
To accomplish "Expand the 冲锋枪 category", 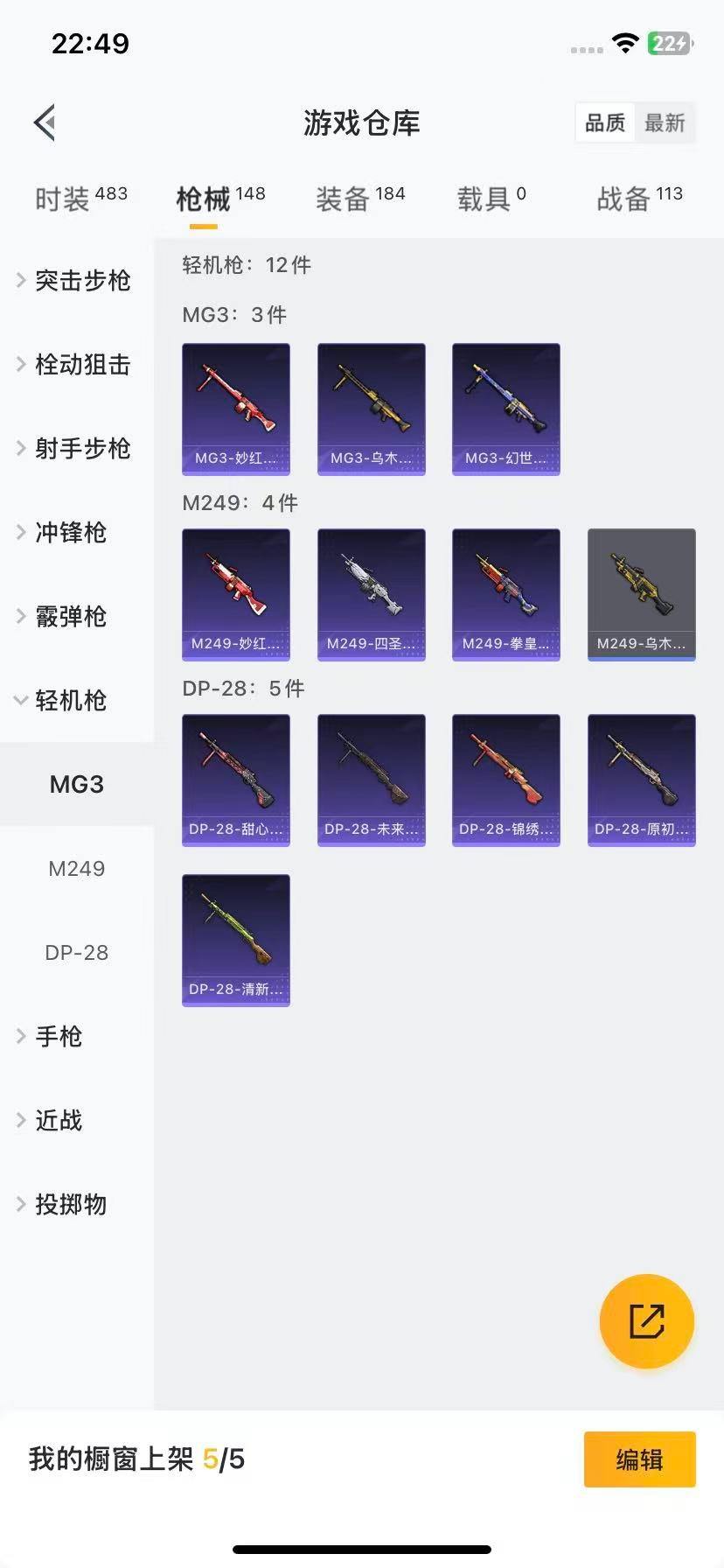I will (70, 533).
